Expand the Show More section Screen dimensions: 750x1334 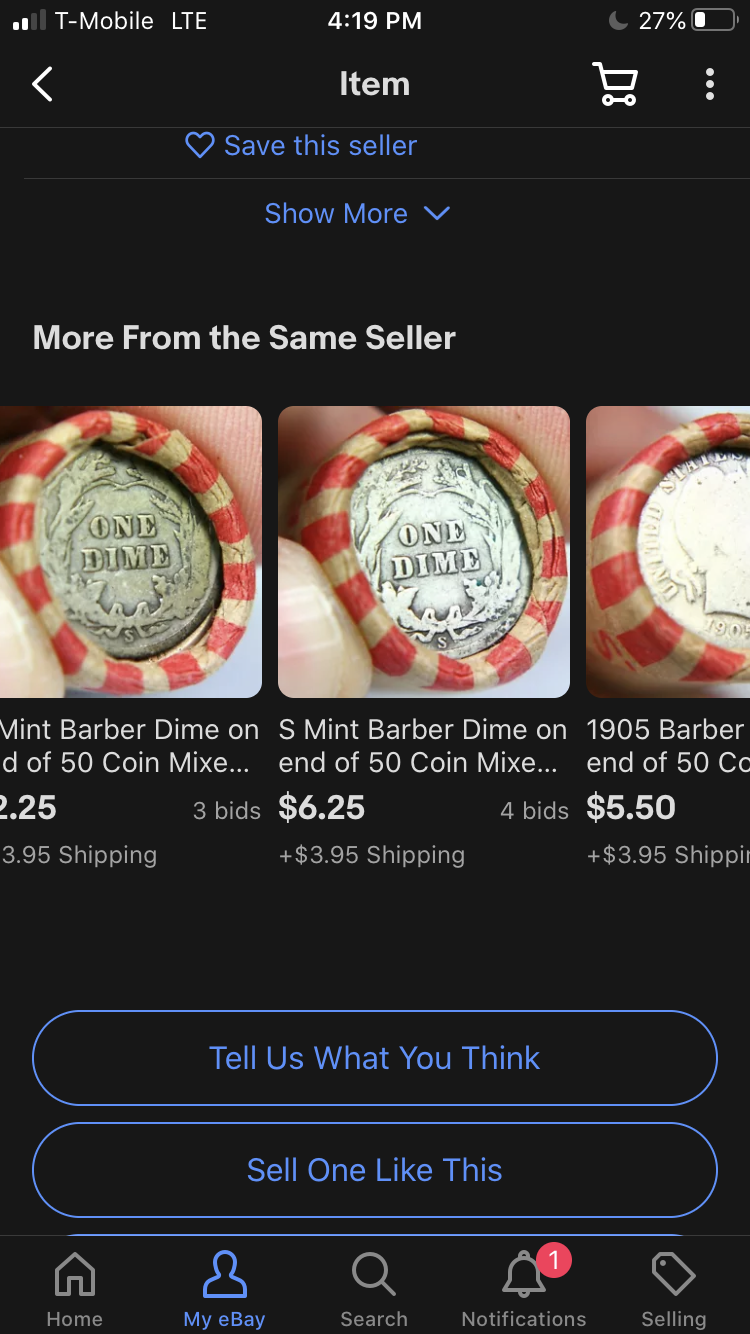[357, 214]
